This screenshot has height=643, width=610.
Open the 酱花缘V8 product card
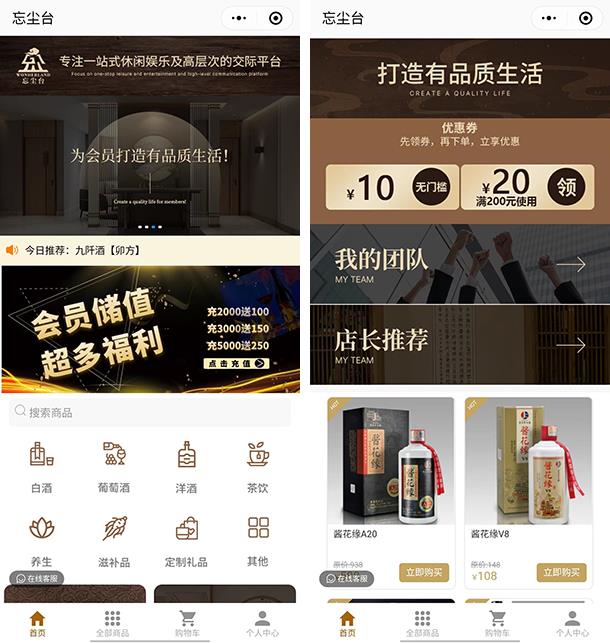click(x=528, y=470)
